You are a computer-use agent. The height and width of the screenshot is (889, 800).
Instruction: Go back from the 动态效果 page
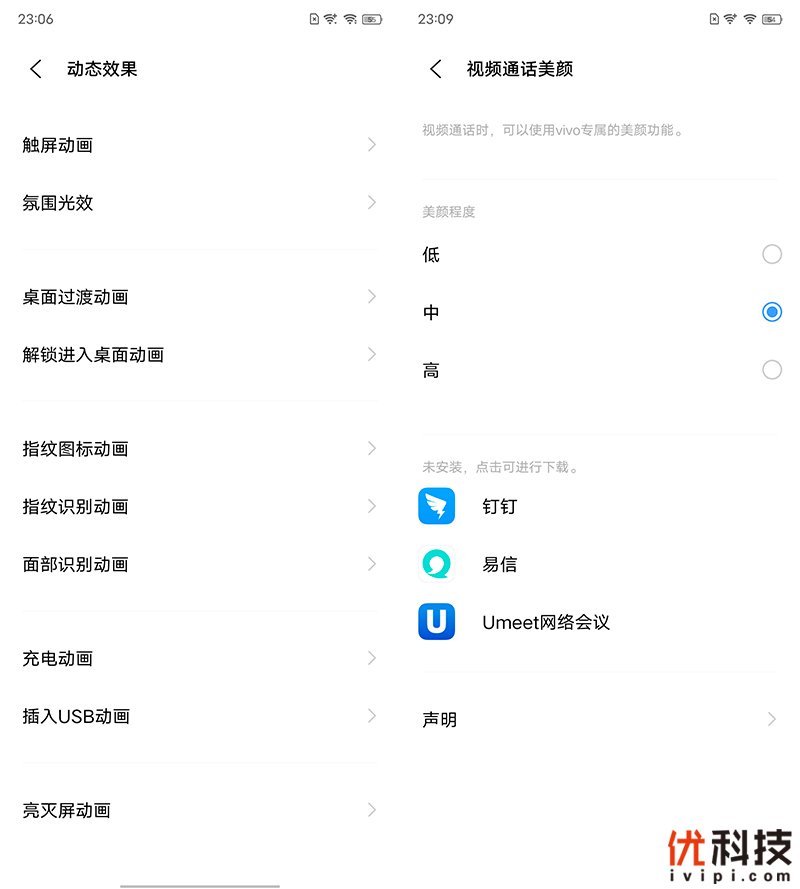coord(36,69)
